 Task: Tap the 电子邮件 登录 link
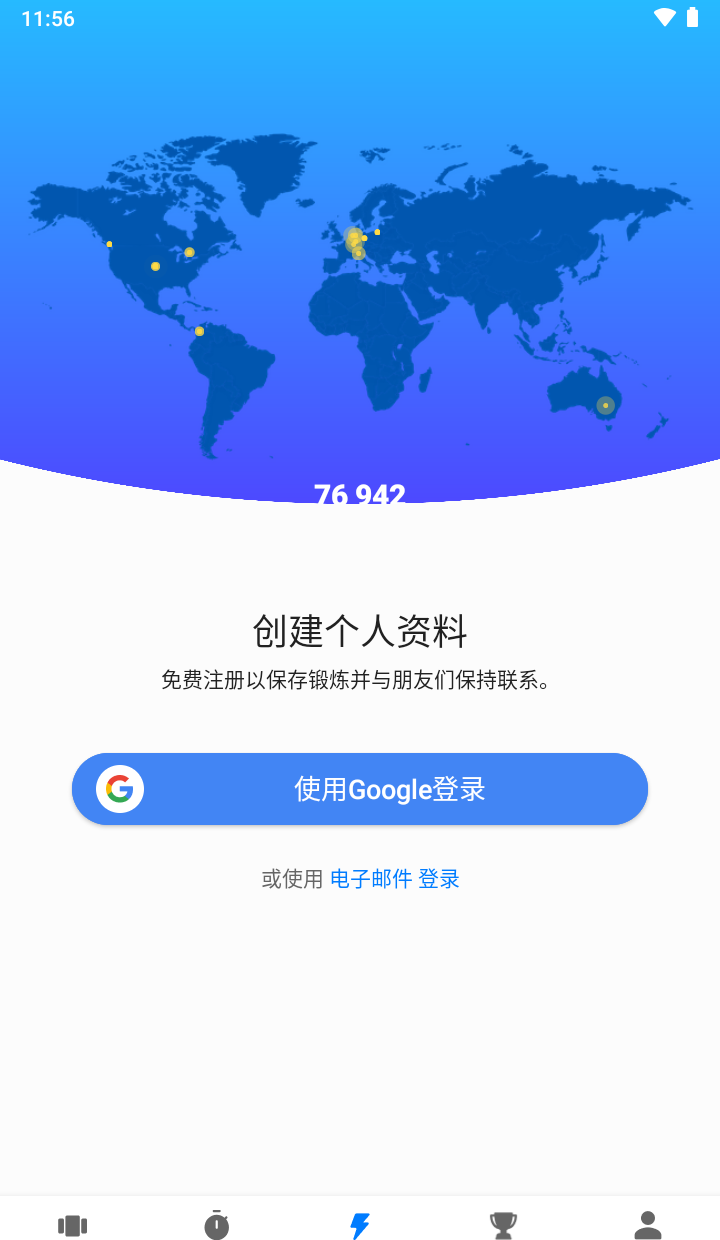point(395,879)
